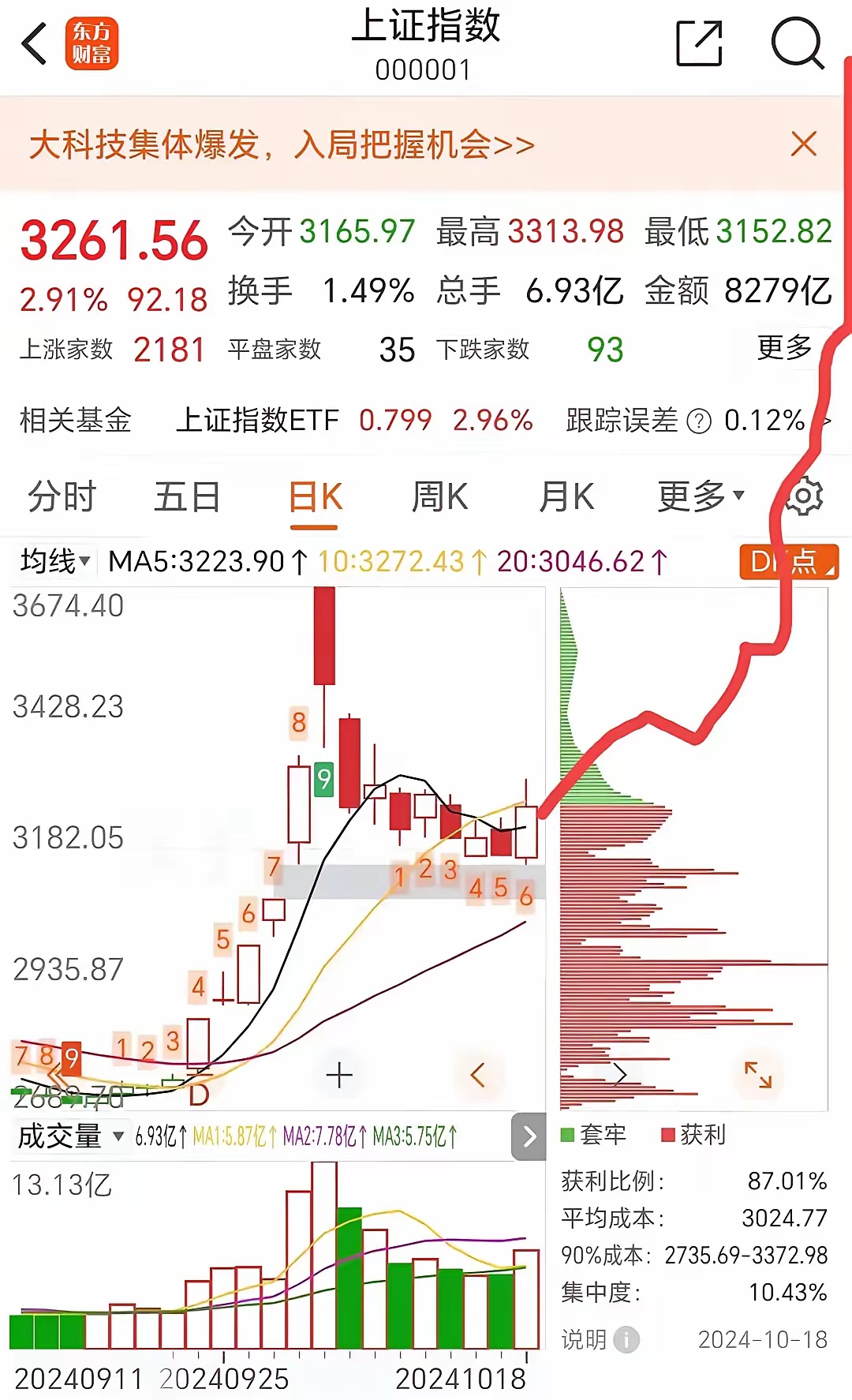Tap the left chevron to scroll the chart

476,1074
